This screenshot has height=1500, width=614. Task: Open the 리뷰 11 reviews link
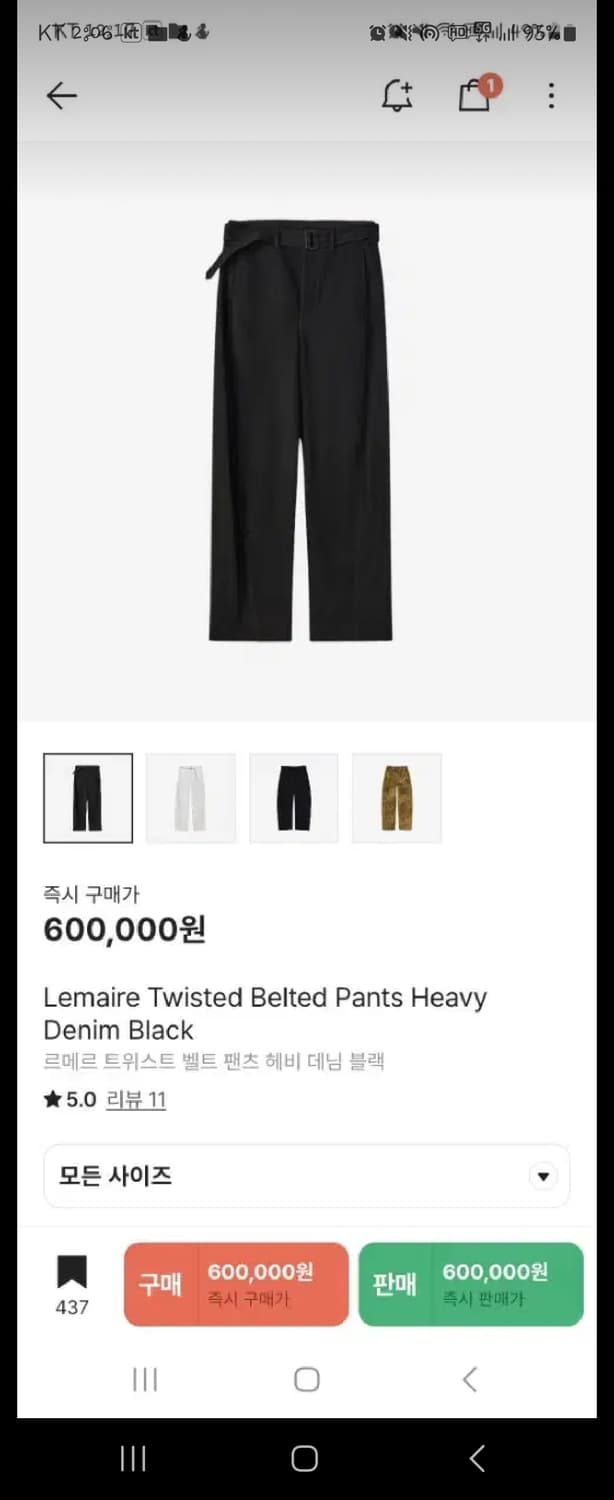136,1100
